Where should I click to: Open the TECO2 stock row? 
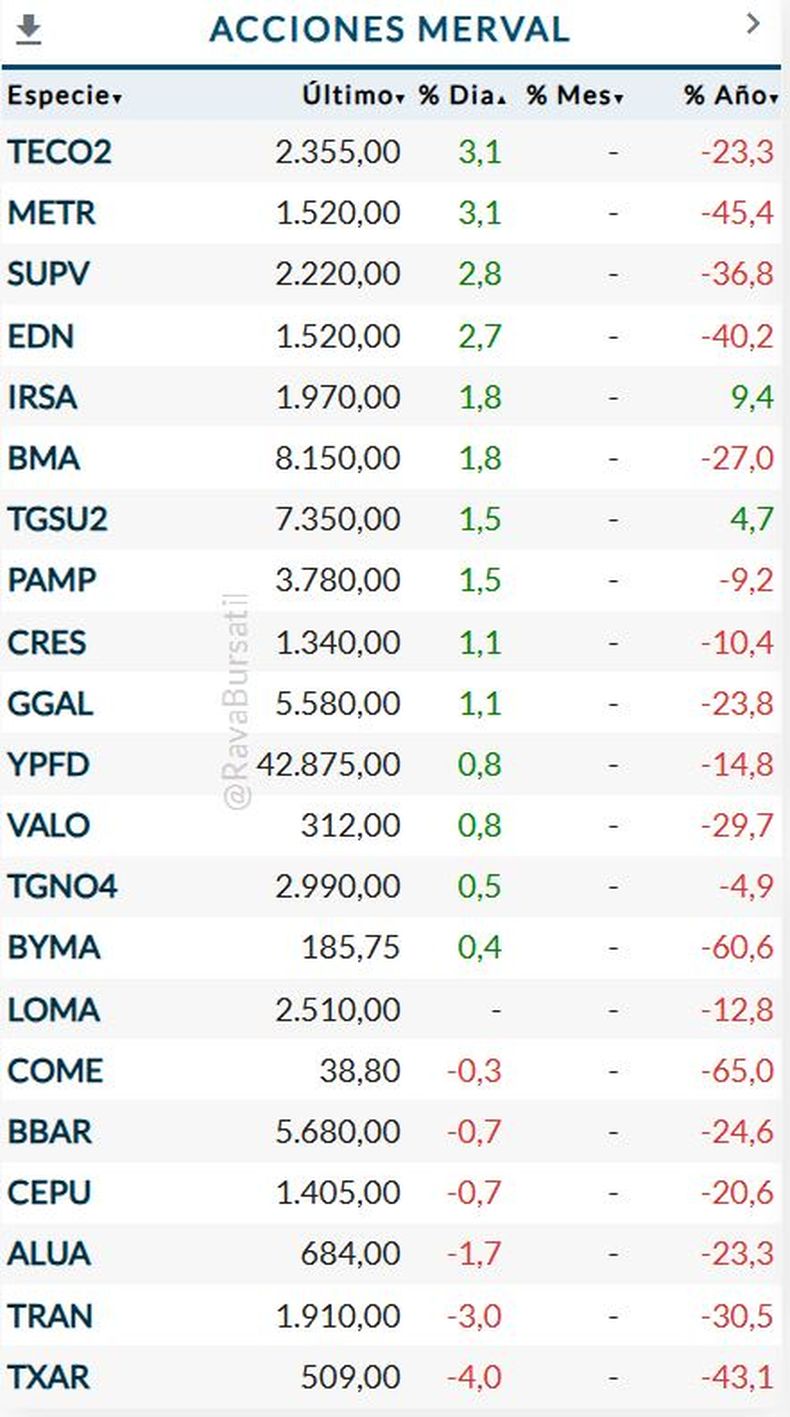coord(59,152)
